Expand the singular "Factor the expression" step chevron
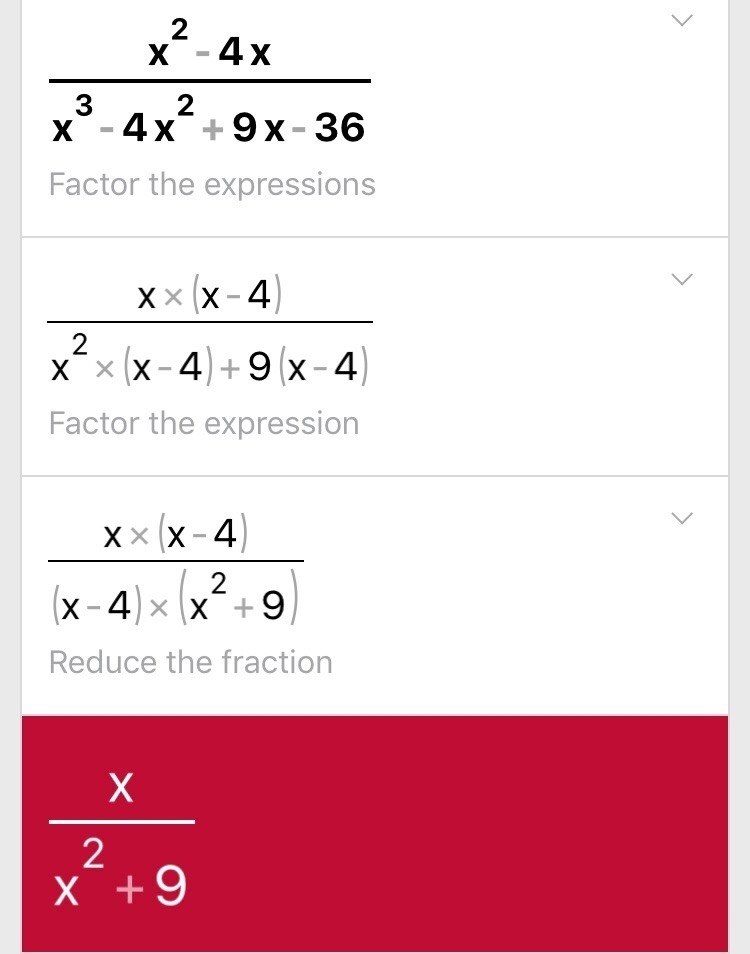This screenshot has width=750, height=954. (x=682, y=279)
